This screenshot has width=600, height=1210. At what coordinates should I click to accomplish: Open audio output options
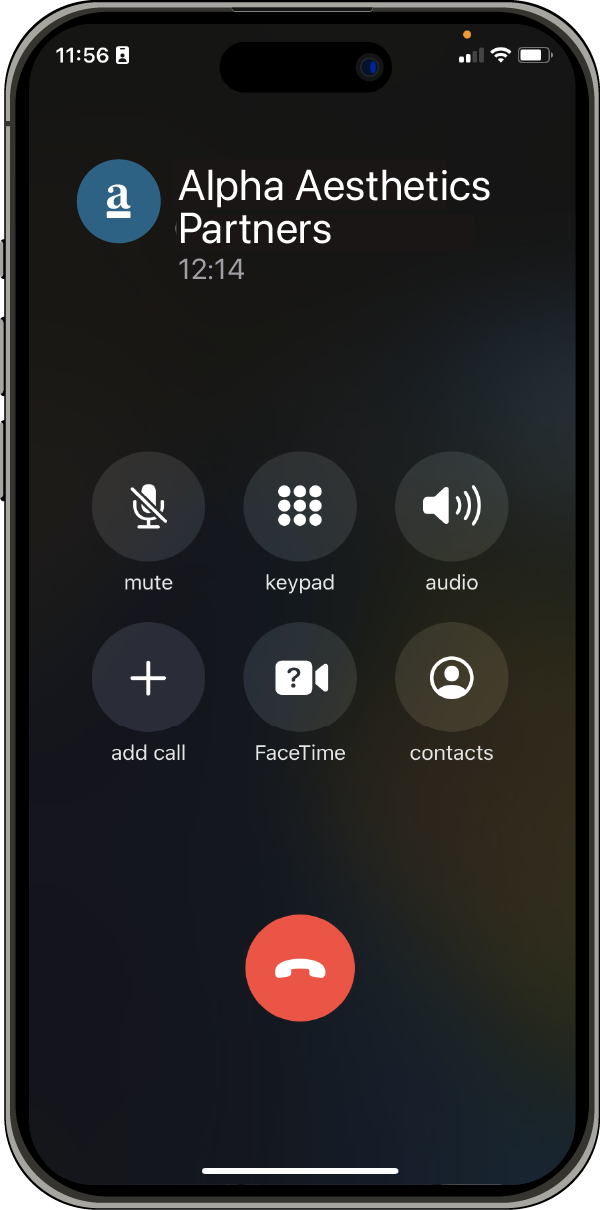pos(452,507)
